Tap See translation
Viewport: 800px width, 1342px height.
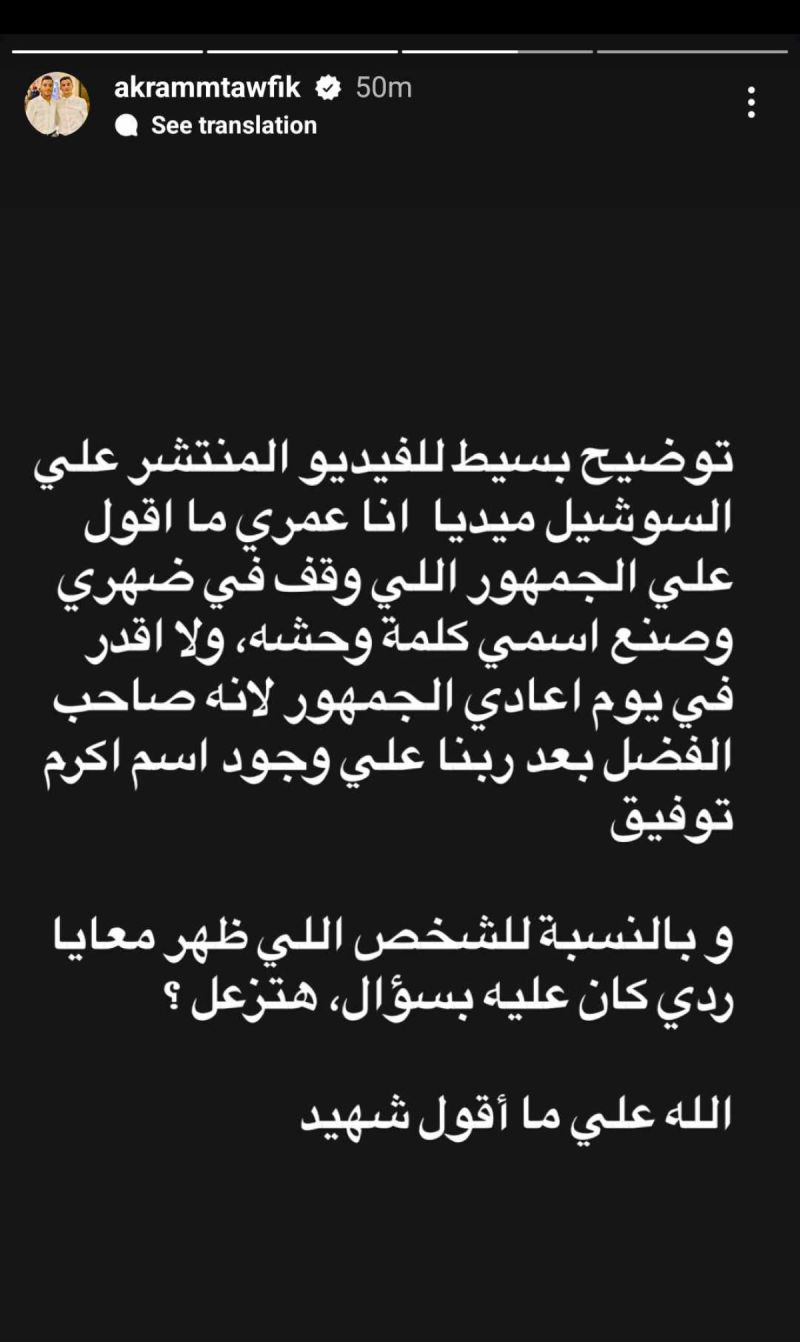(x=232, y=125)
